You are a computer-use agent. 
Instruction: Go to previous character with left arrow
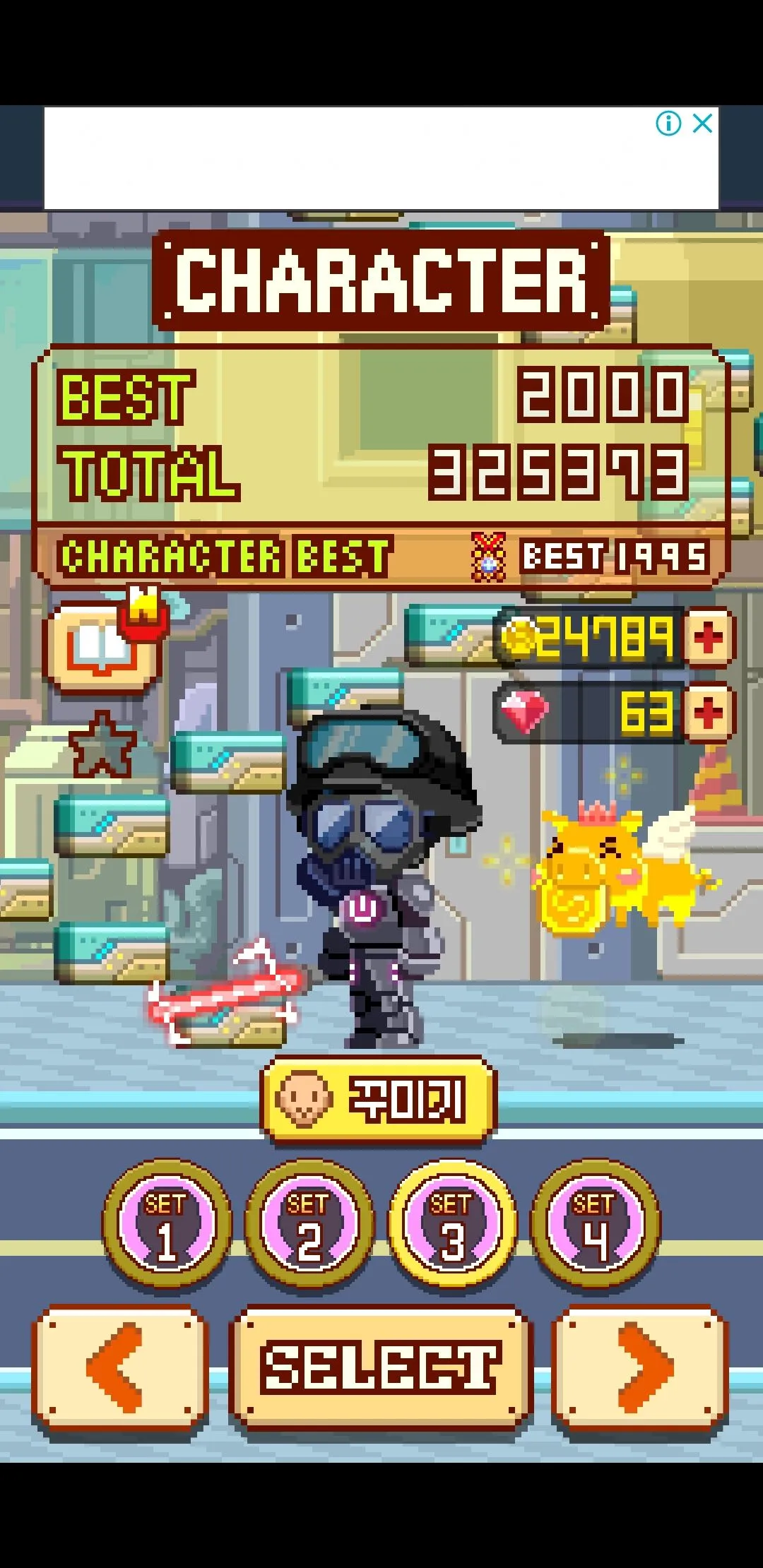(120, 1368)
